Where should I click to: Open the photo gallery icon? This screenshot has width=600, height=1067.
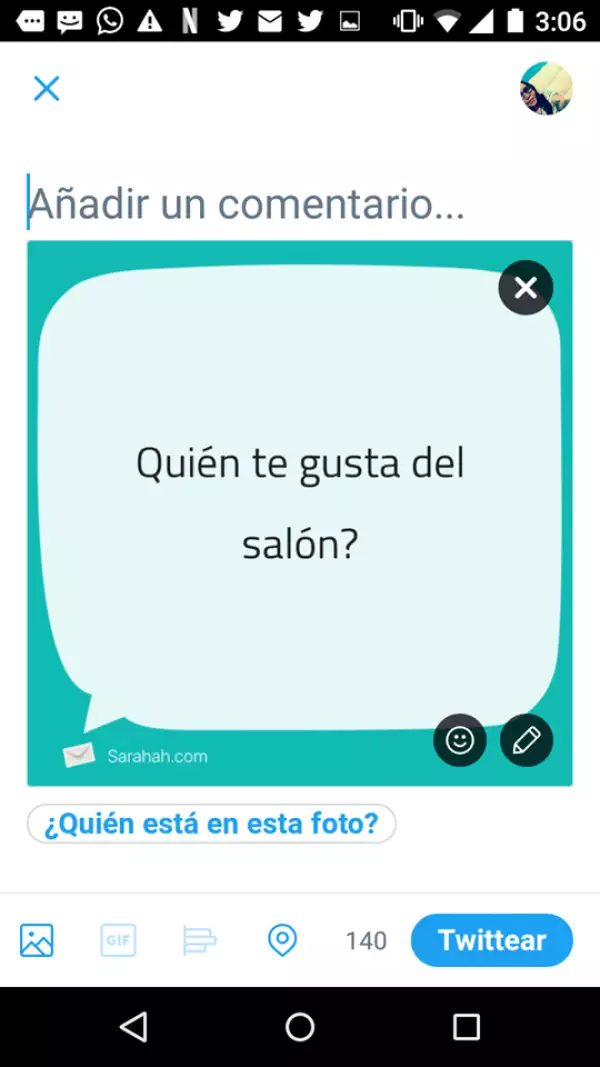[37, 940]
